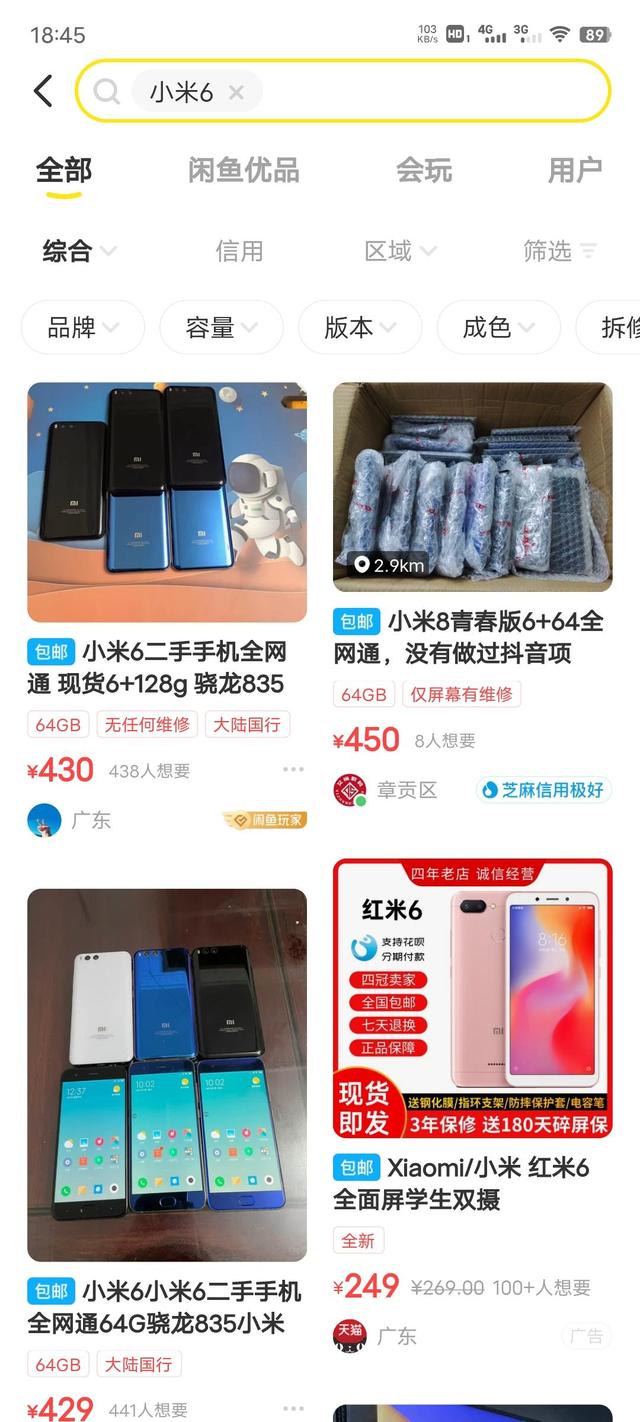The width and height of the screenshot is (640, 1422).
Task: Open more options on the ¥430 listing
Action: click(293, 769)
